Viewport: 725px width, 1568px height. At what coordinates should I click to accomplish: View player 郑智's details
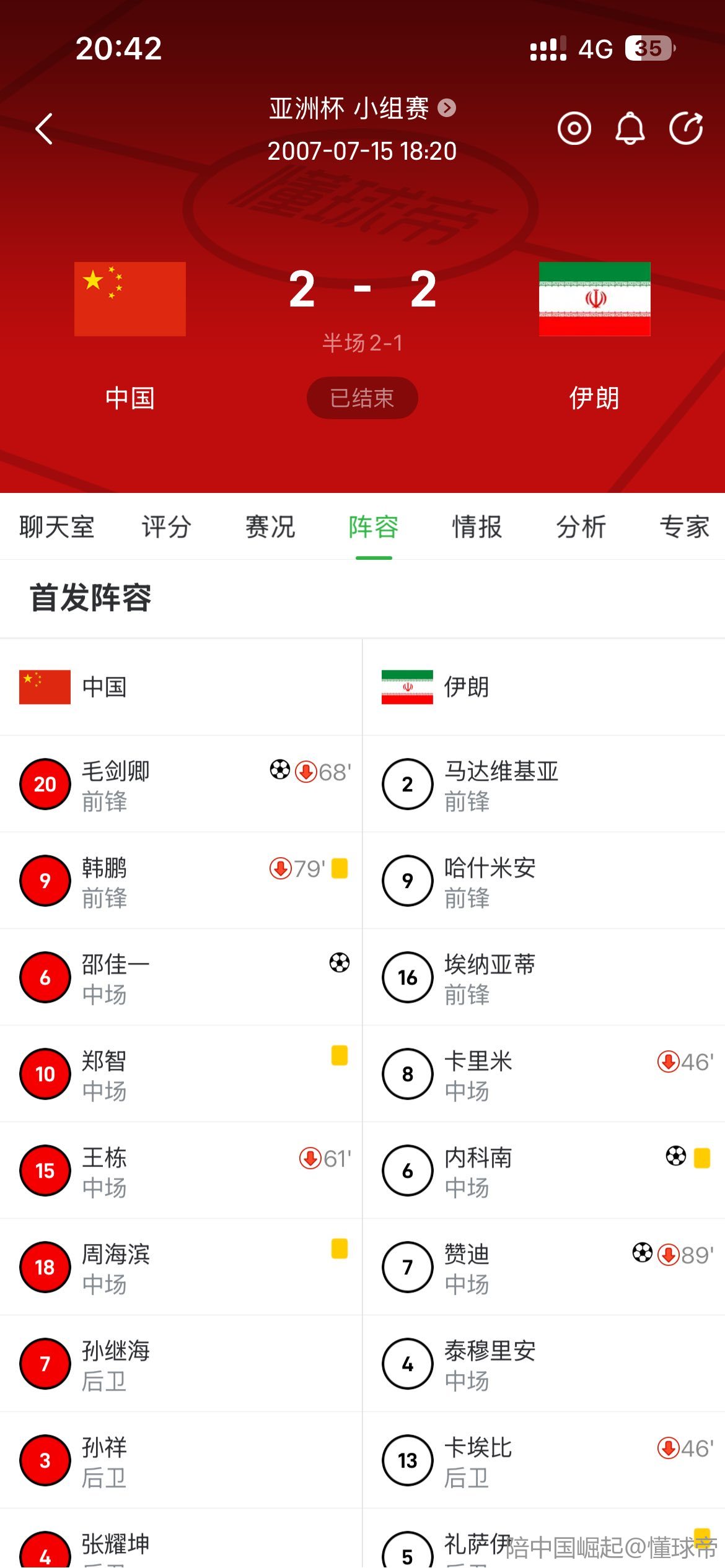104,1074
